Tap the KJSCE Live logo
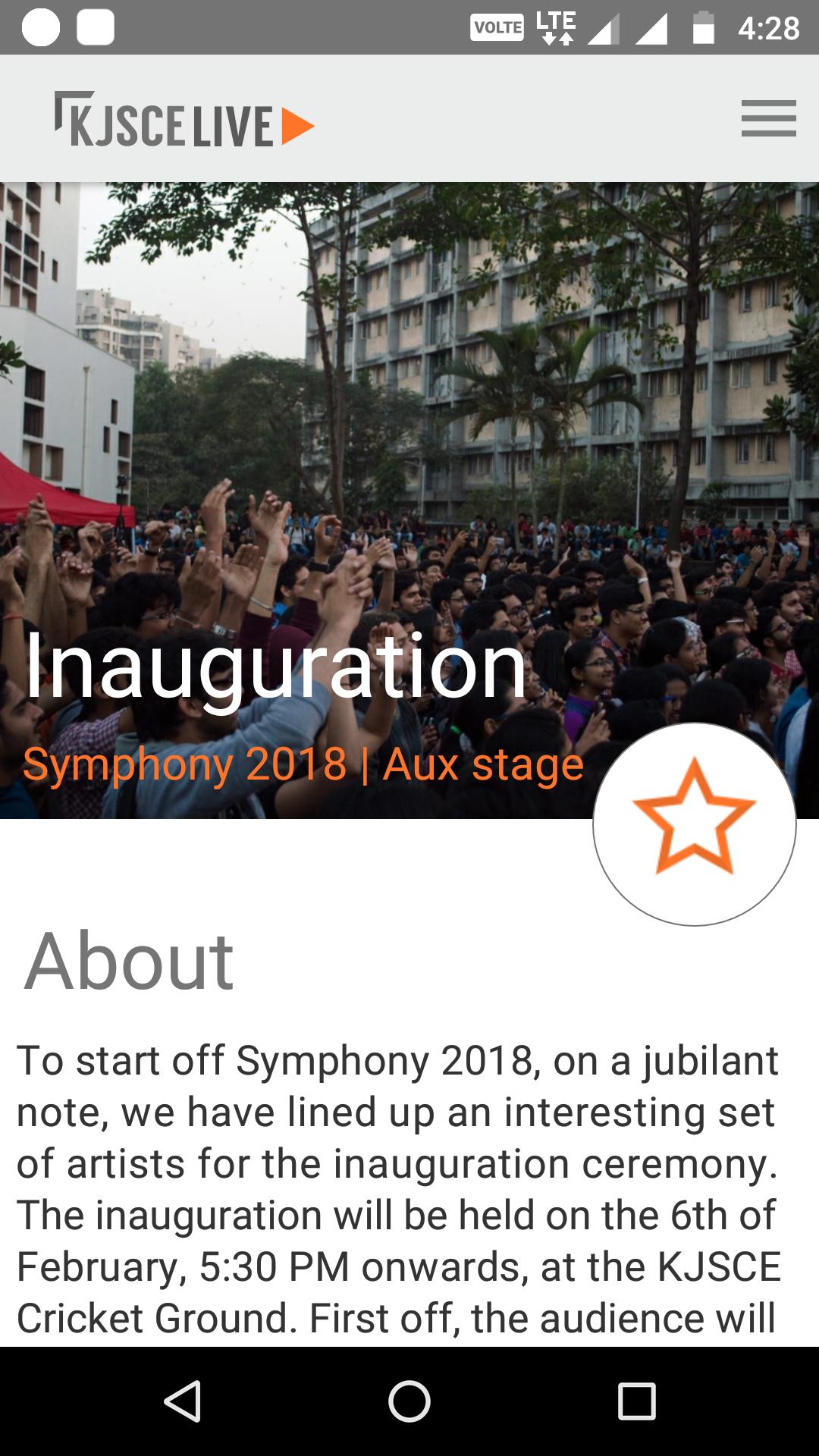Screen dimensions: 819x1456 [184, 120]
